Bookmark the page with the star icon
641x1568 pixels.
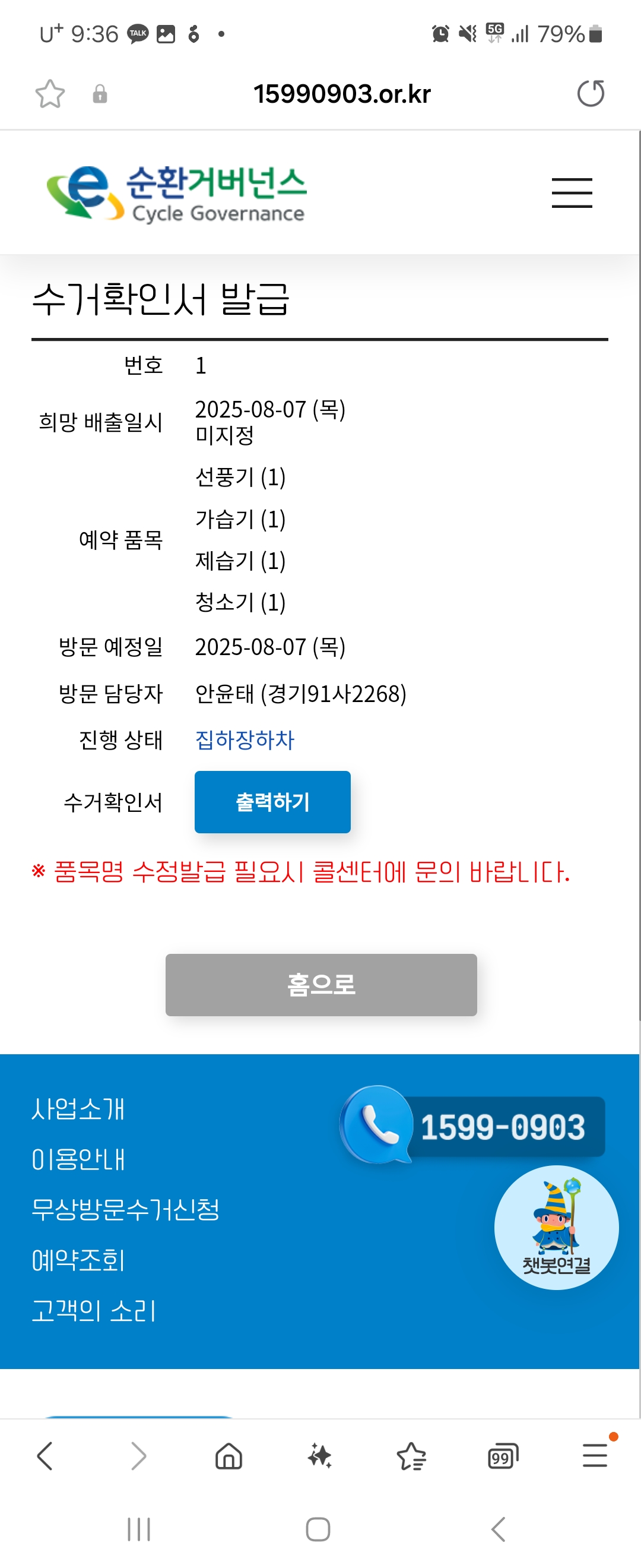(x=50, y=94)
